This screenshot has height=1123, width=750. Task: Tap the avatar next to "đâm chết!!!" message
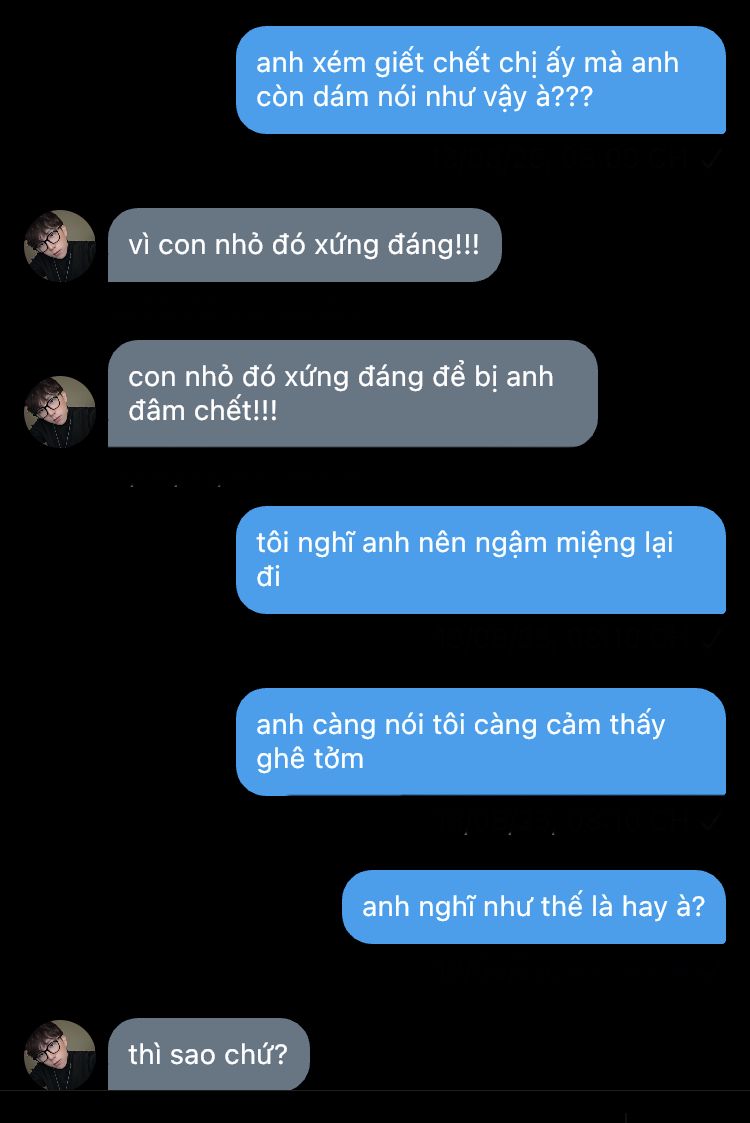coord(60,411)
